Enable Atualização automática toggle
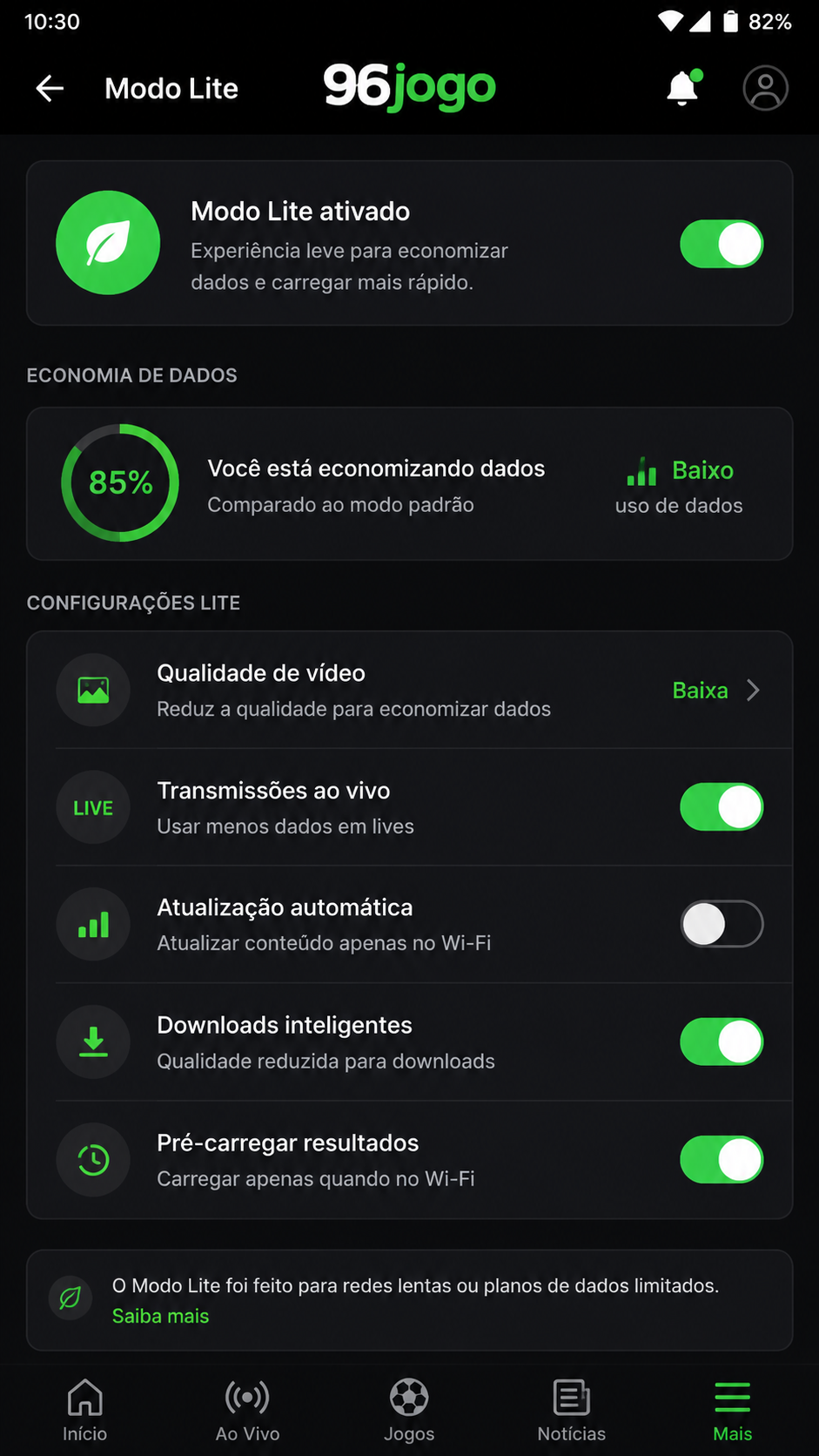 (722, 924)
